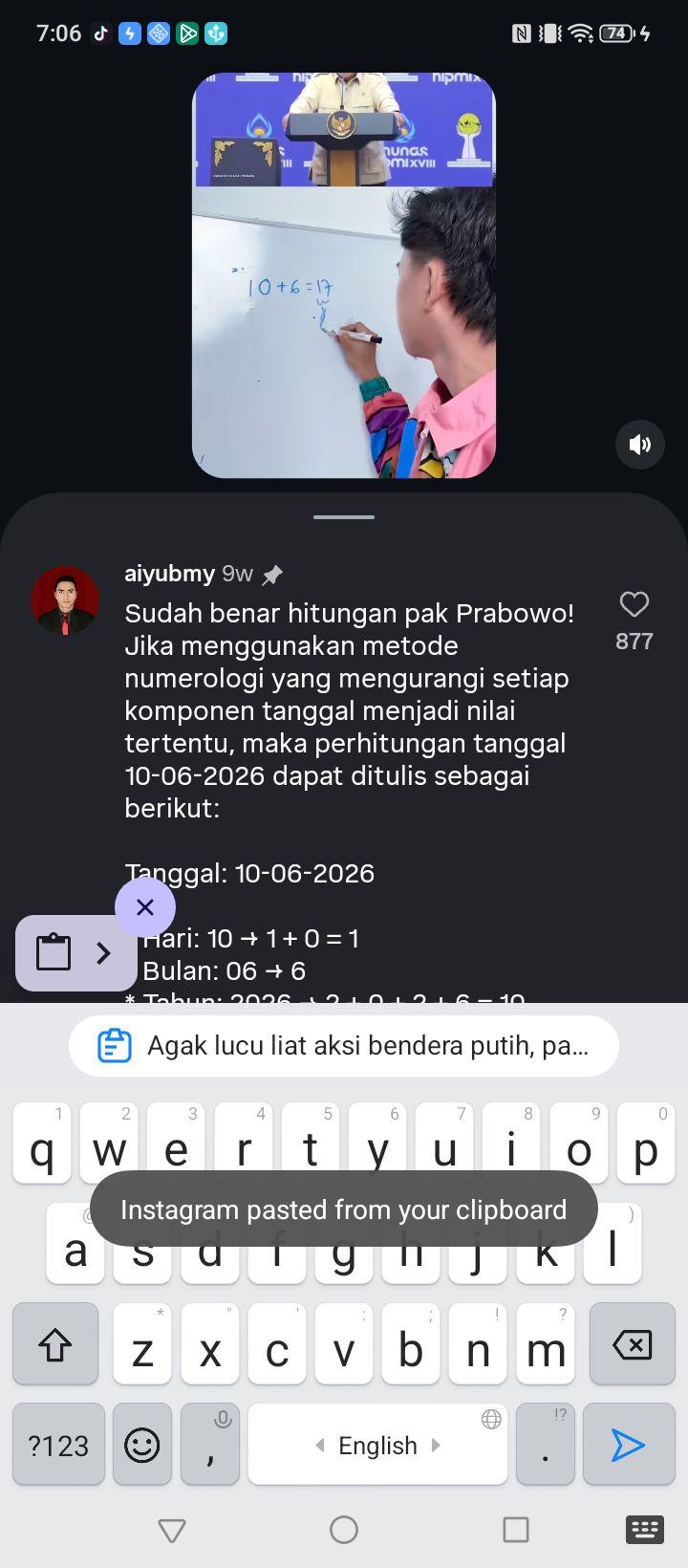Switch to the ?123 symbols keyboard
Viewport: 688px width, 1568px height.
pyautogui.click(x=58, y=1444)
